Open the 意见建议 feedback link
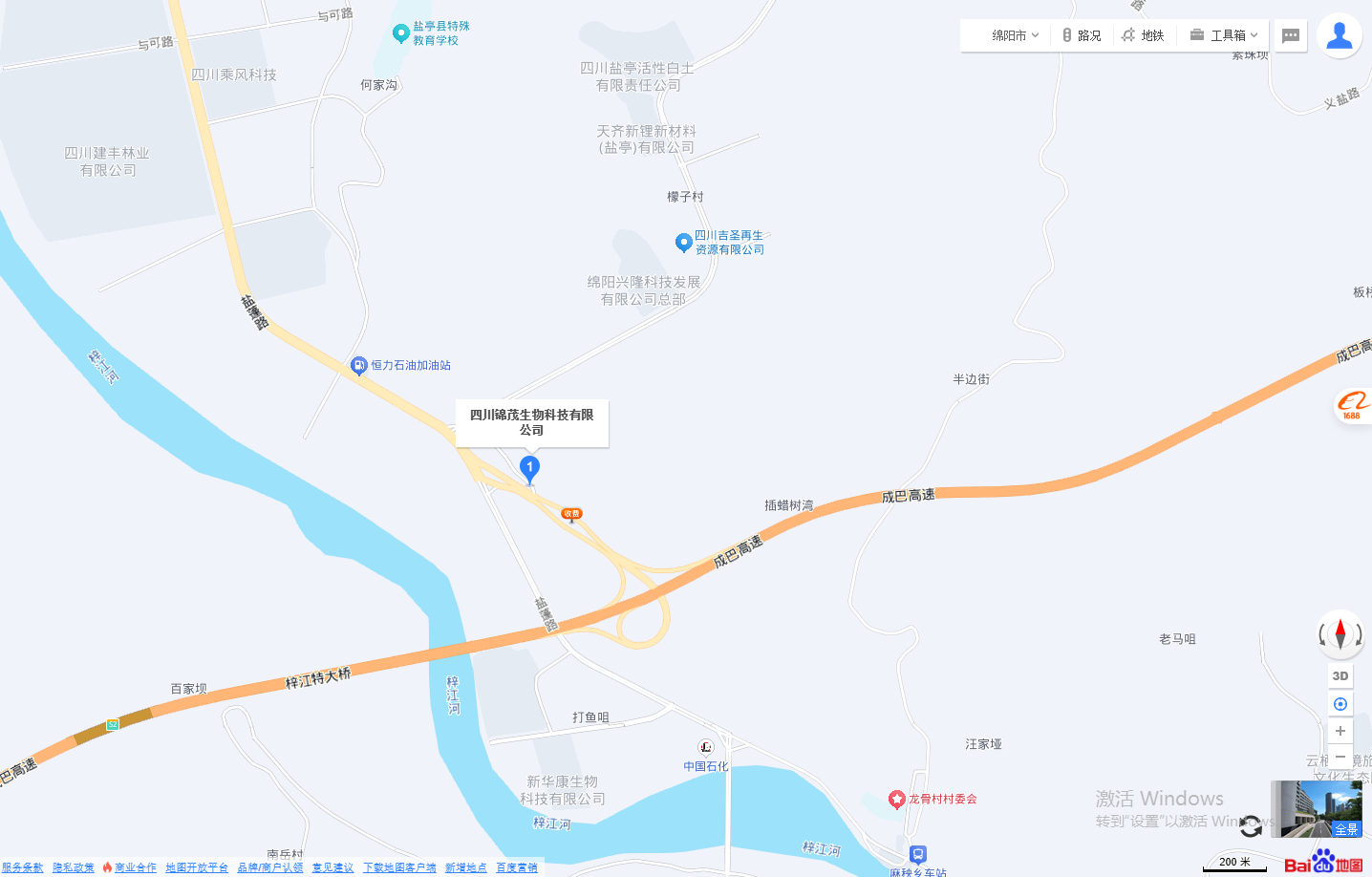The image size is (1372, 877). tap(332, 867)
